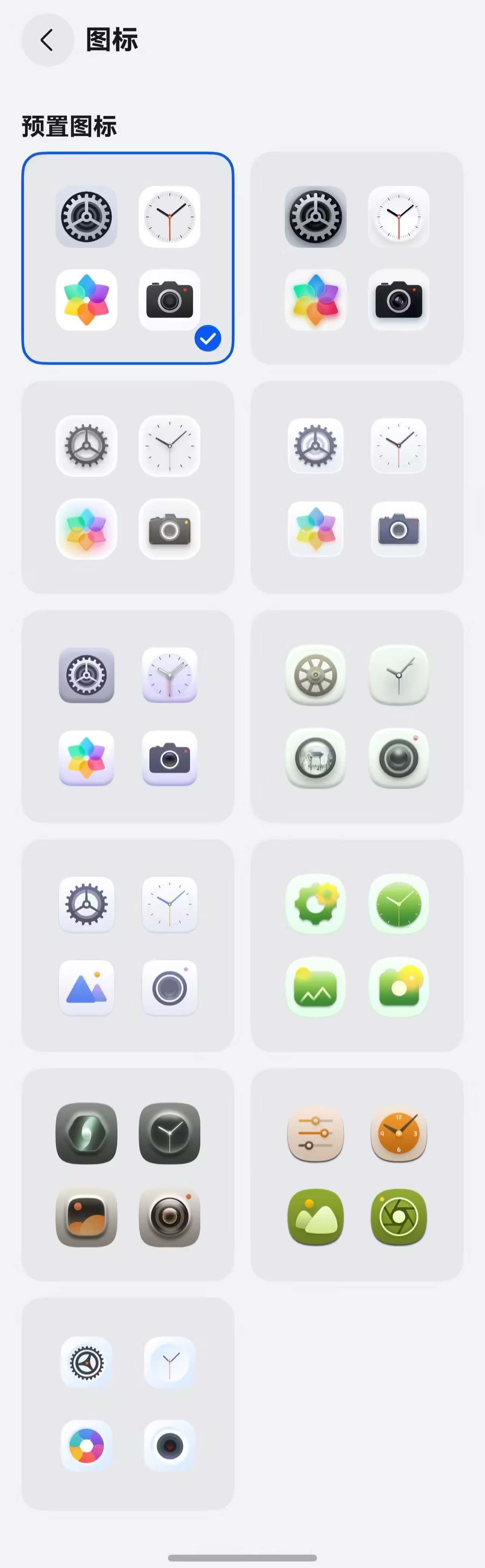Pick the icon pack with round color-wheel gallery
This screenshot has width=485, height=1568.
(x=128, y=1404)
